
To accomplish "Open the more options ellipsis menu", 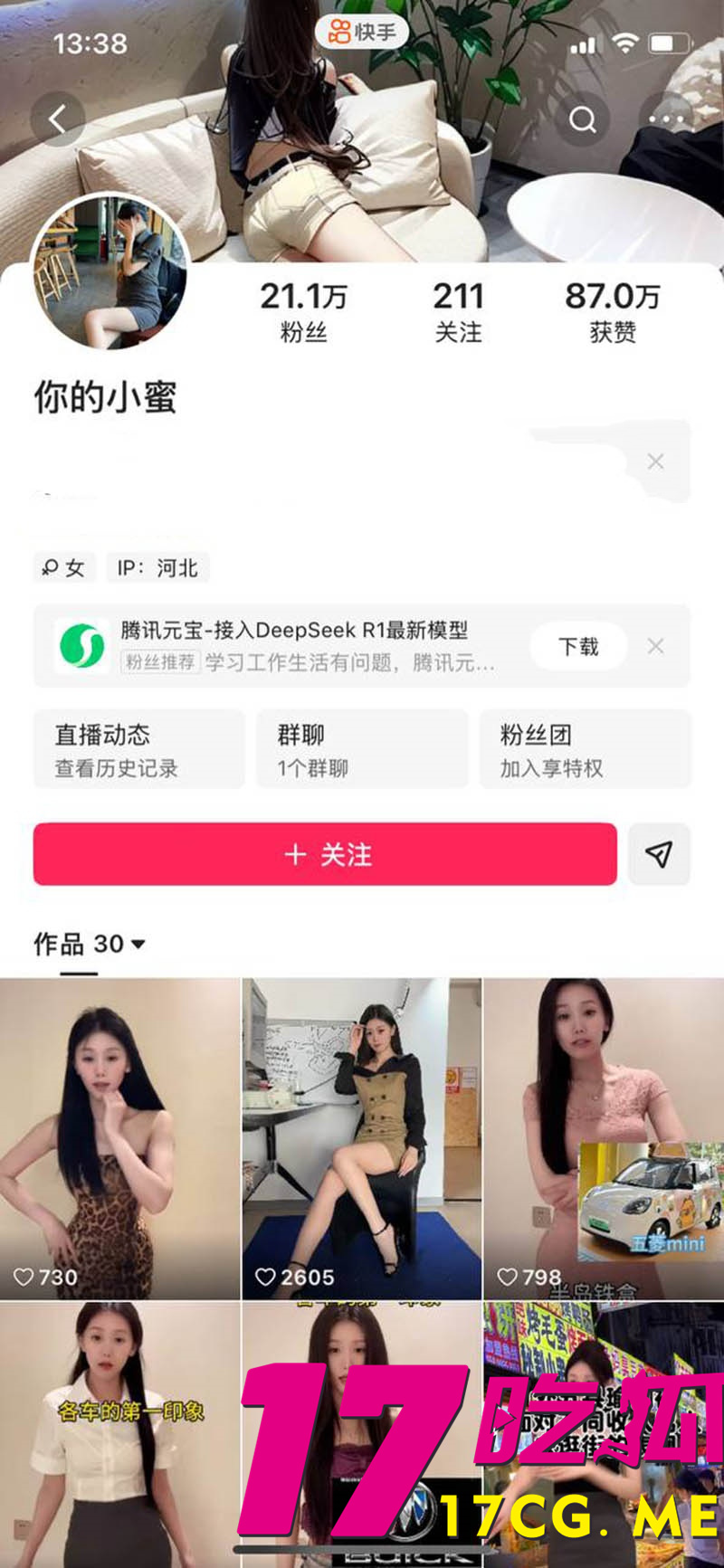I will 665,119.
